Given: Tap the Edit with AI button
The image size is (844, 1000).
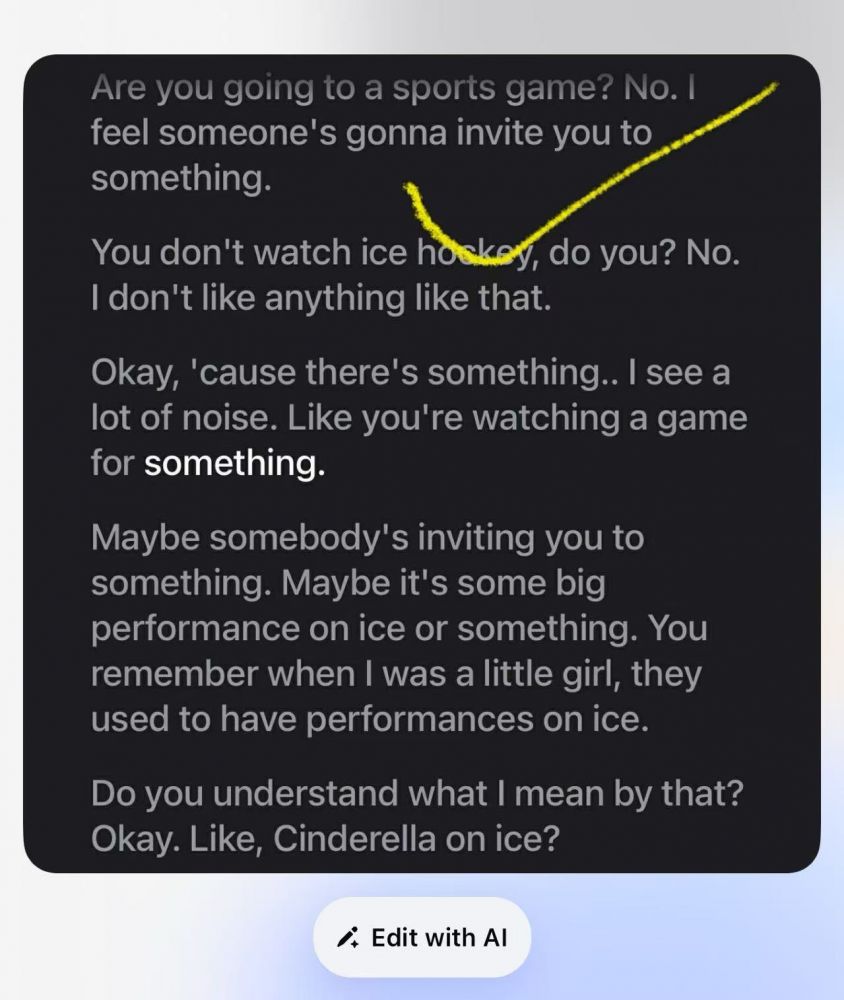Looking at the screenshot, I should pyautogui.click(x=422, y=937).
